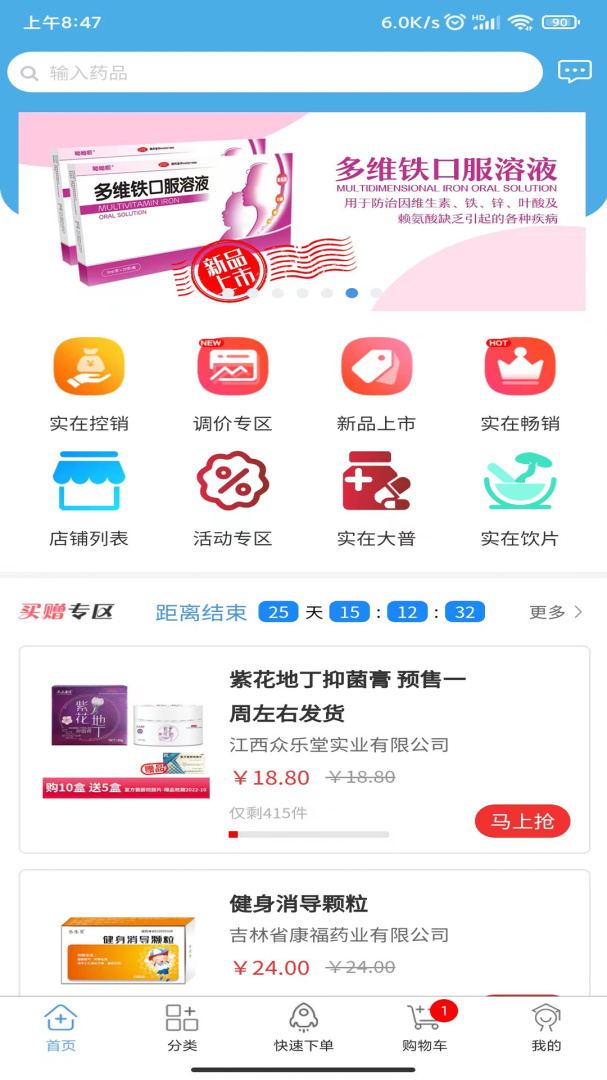Open the 多维铁口服溶液 banner
The height and width of the screenshot is (1080, 607).
tap(302, 211)
